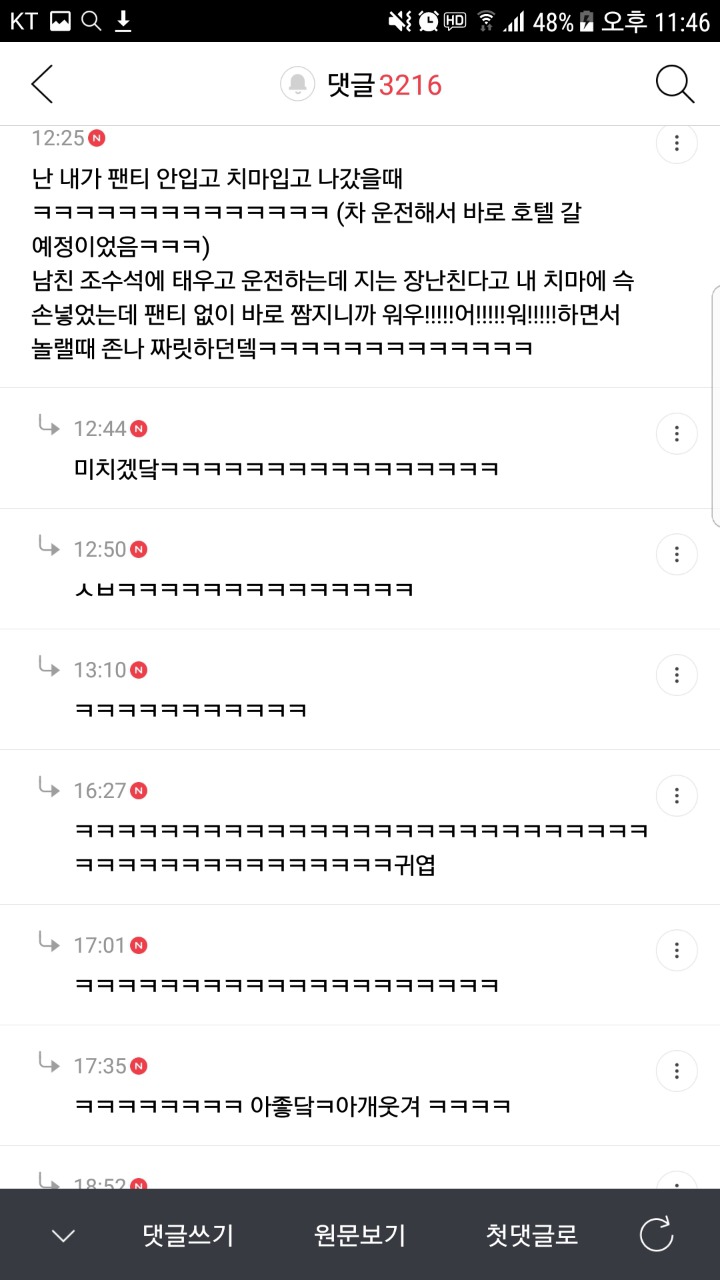Refresh the comments list
The height and width of the screenshot is (1280, 720).
click(657, 1236)
